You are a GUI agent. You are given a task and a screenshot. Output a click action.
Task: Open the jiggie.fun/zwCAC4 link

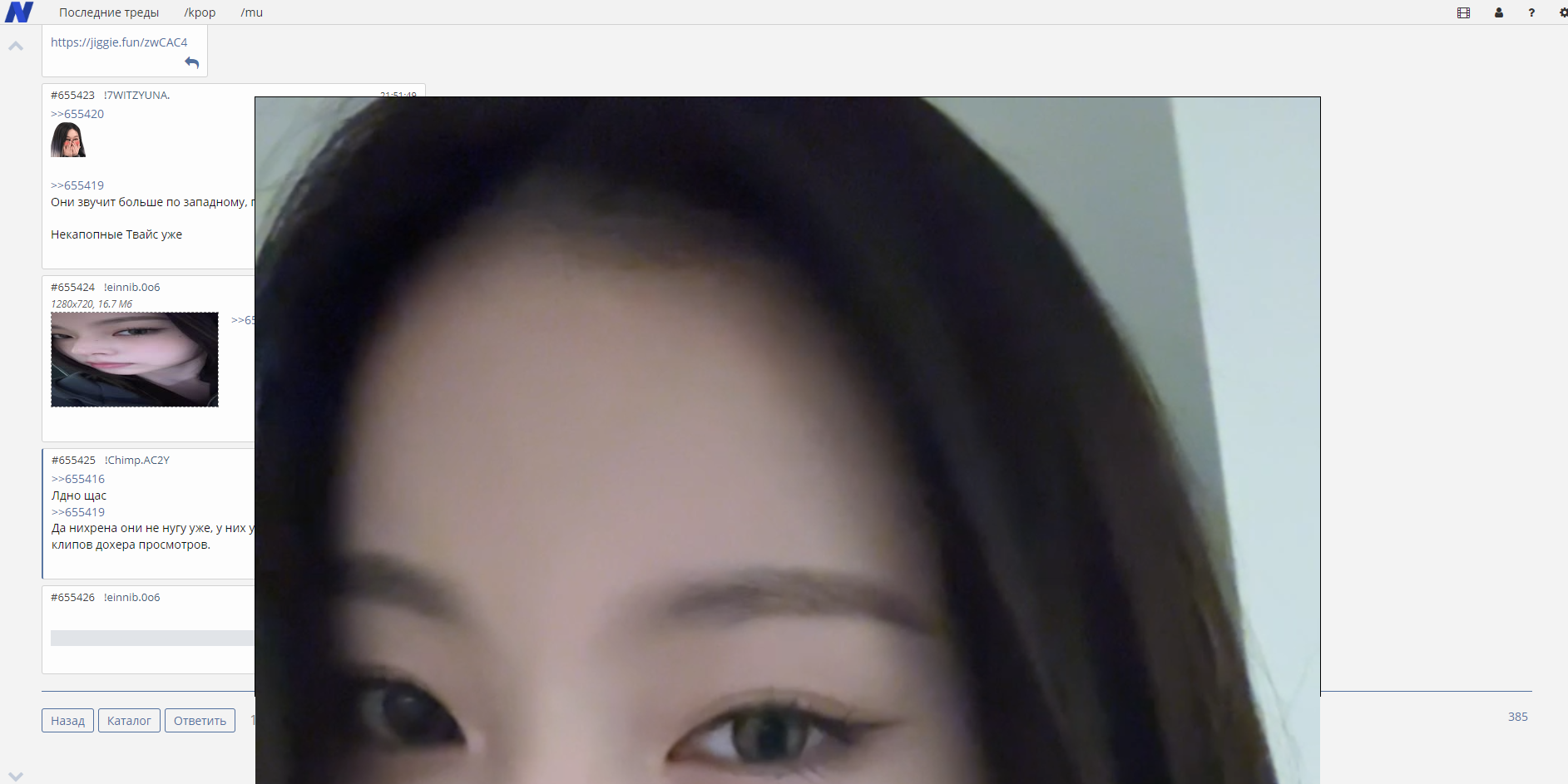[x=119, y=42]
